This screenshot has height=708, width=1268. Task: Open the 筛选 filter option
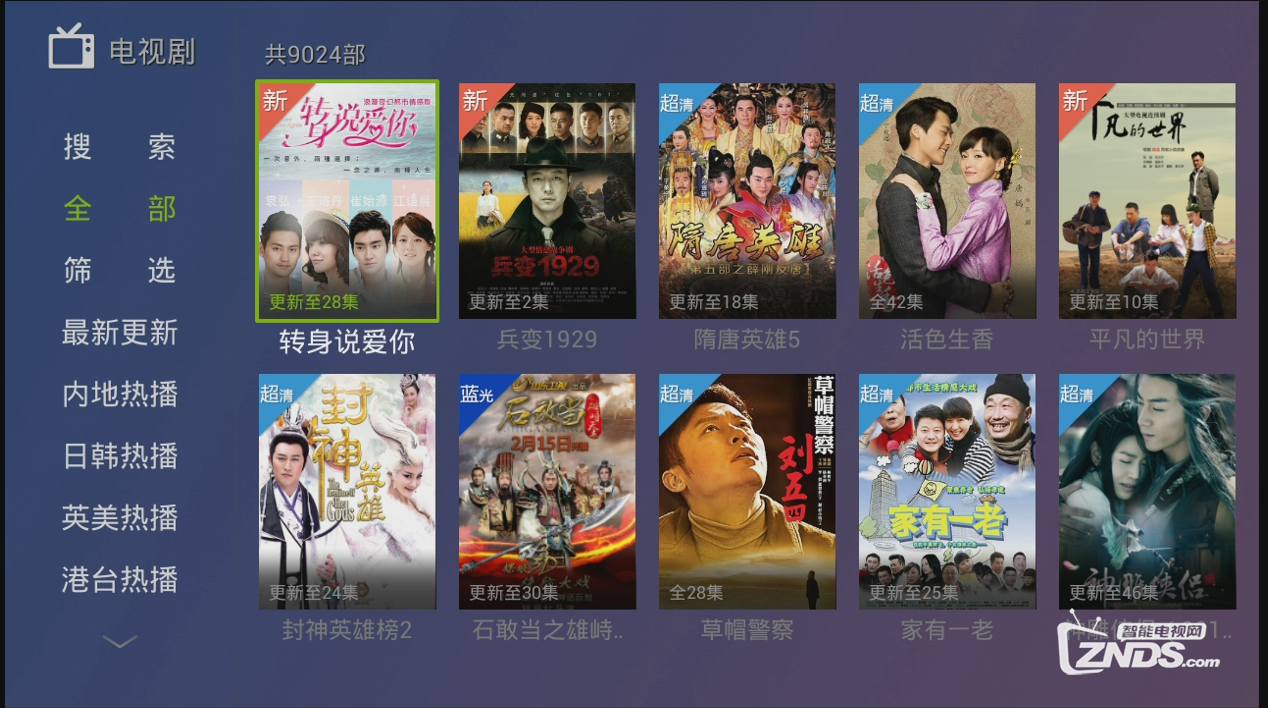pos(120,270)
